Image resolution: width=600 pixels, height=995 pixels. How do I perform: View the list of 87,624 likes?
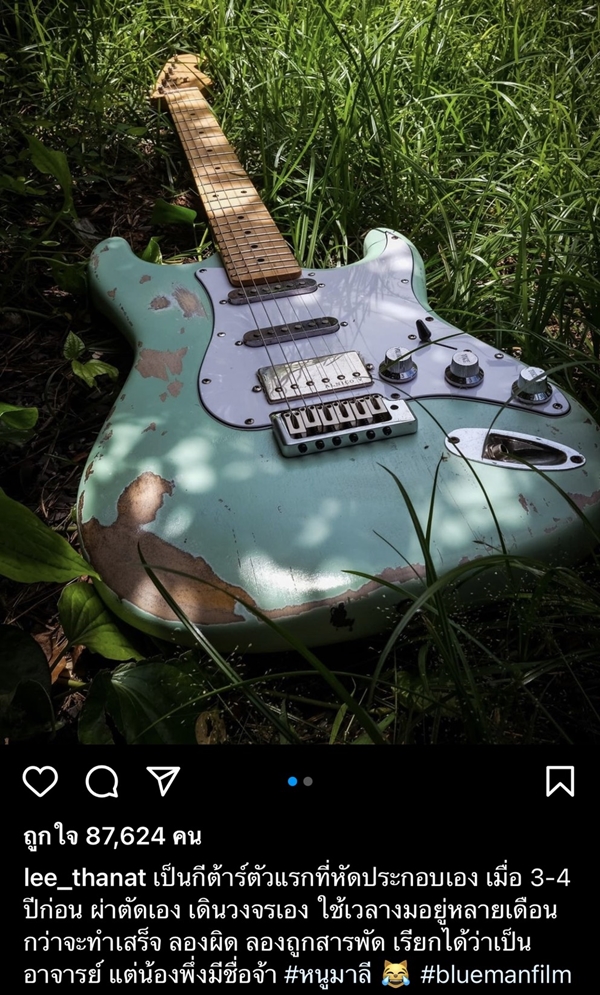click(x=112, y=836)
